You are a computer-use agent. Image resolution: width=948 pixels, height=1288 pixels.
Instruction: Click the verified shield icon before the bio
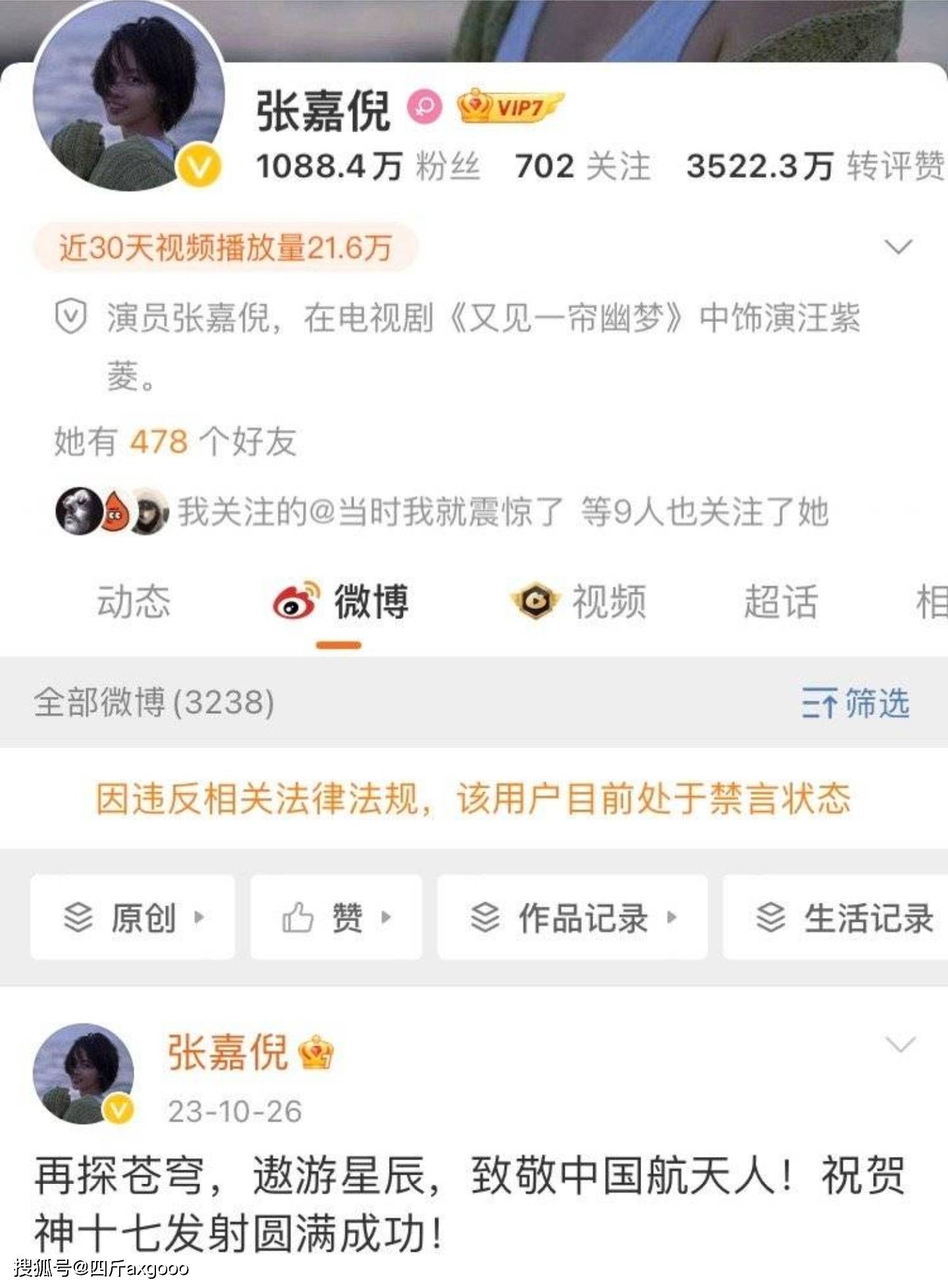coord(70,317)
